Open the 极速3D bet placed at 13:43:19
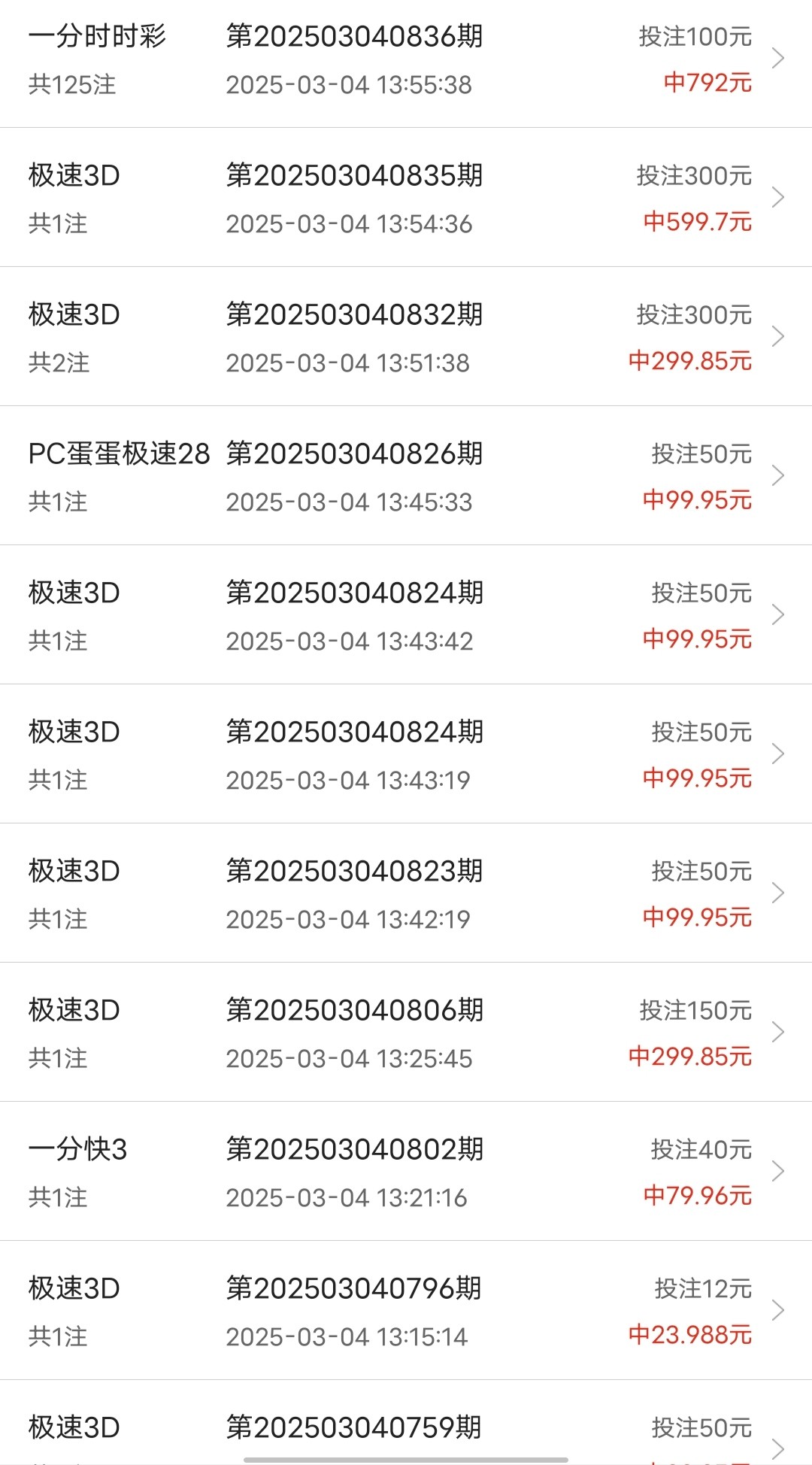Image resolution: width=812 pixels, height=1465 pixels. click(406, 755)
